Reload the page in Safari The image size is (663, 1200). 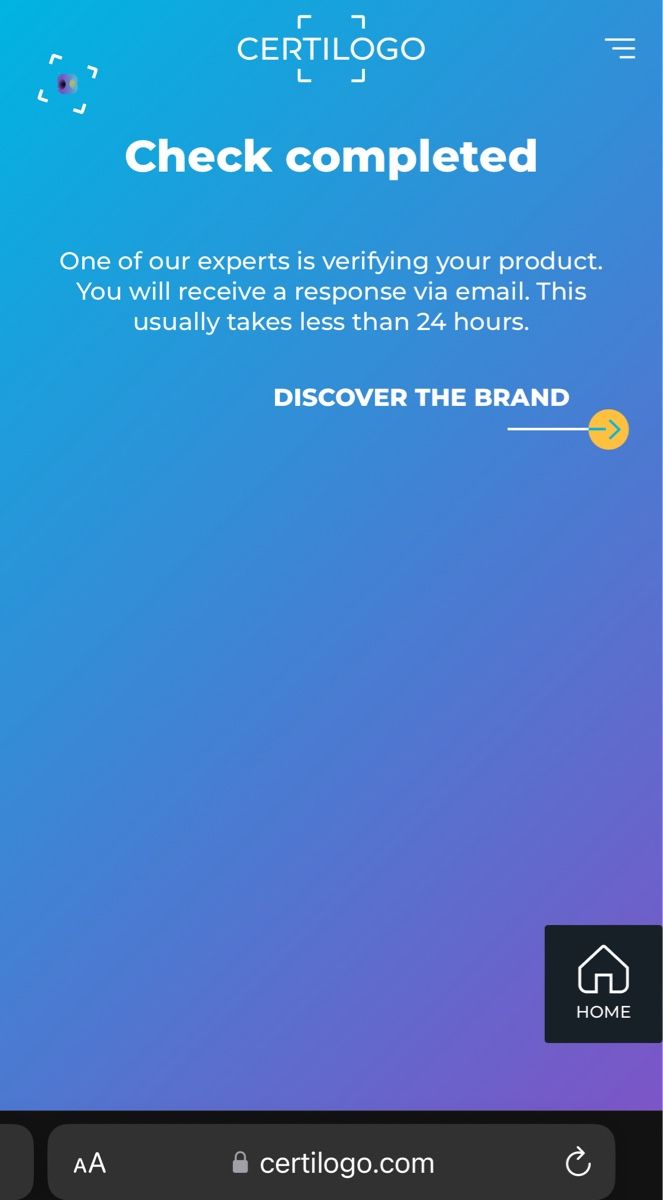click(578, 1162)
